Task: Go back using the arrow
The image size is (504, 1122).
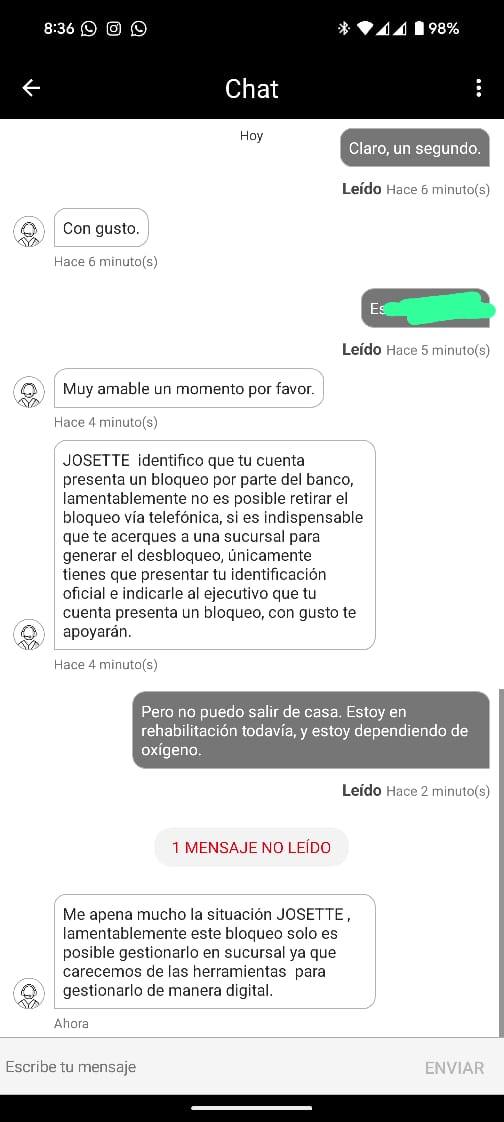Action: [31, 88]
